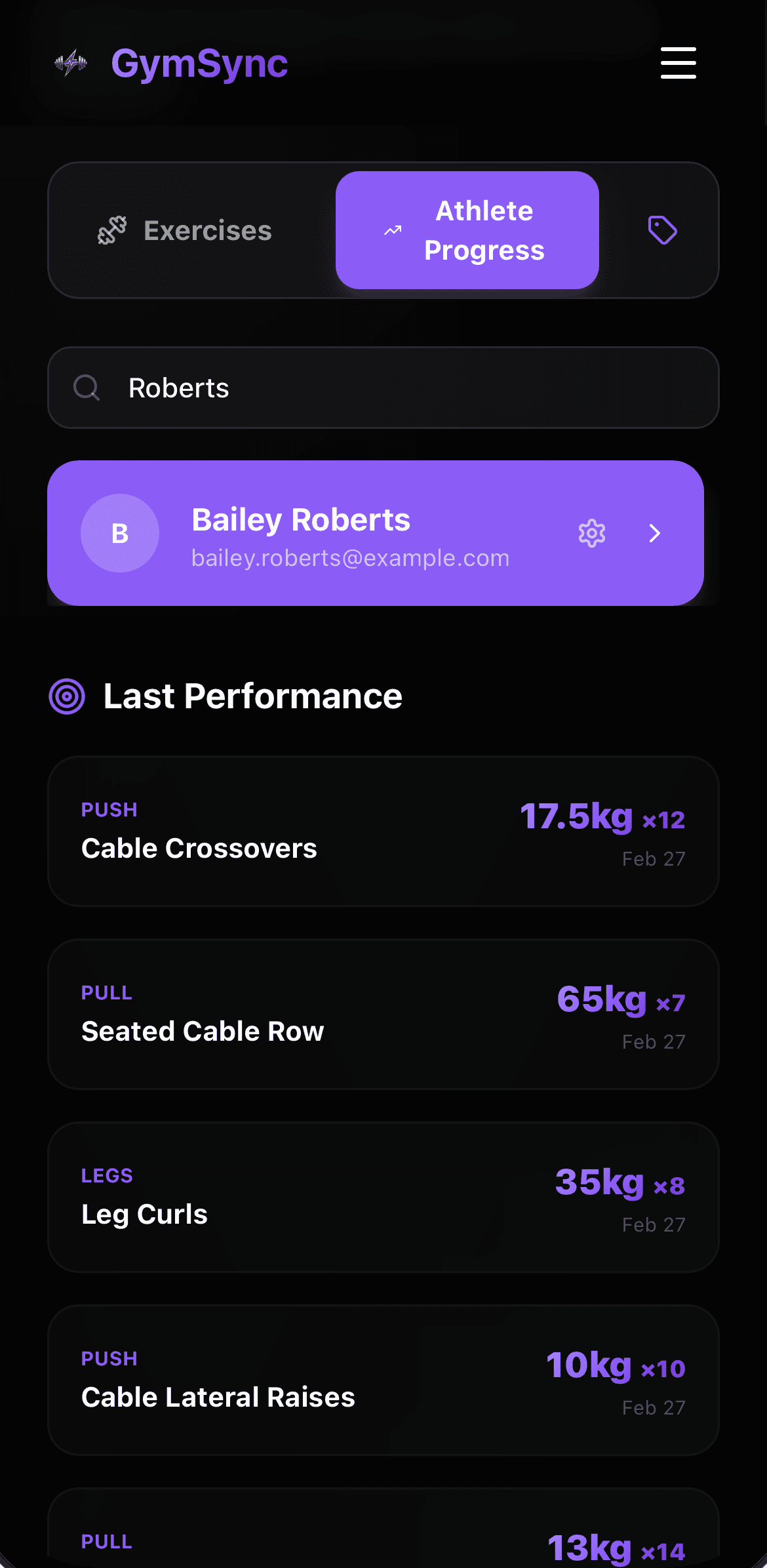The width and height of the screenshot is (767, 1568).
Task: Open settings gear on Bailey Roberts card
Action: [591, 533]
